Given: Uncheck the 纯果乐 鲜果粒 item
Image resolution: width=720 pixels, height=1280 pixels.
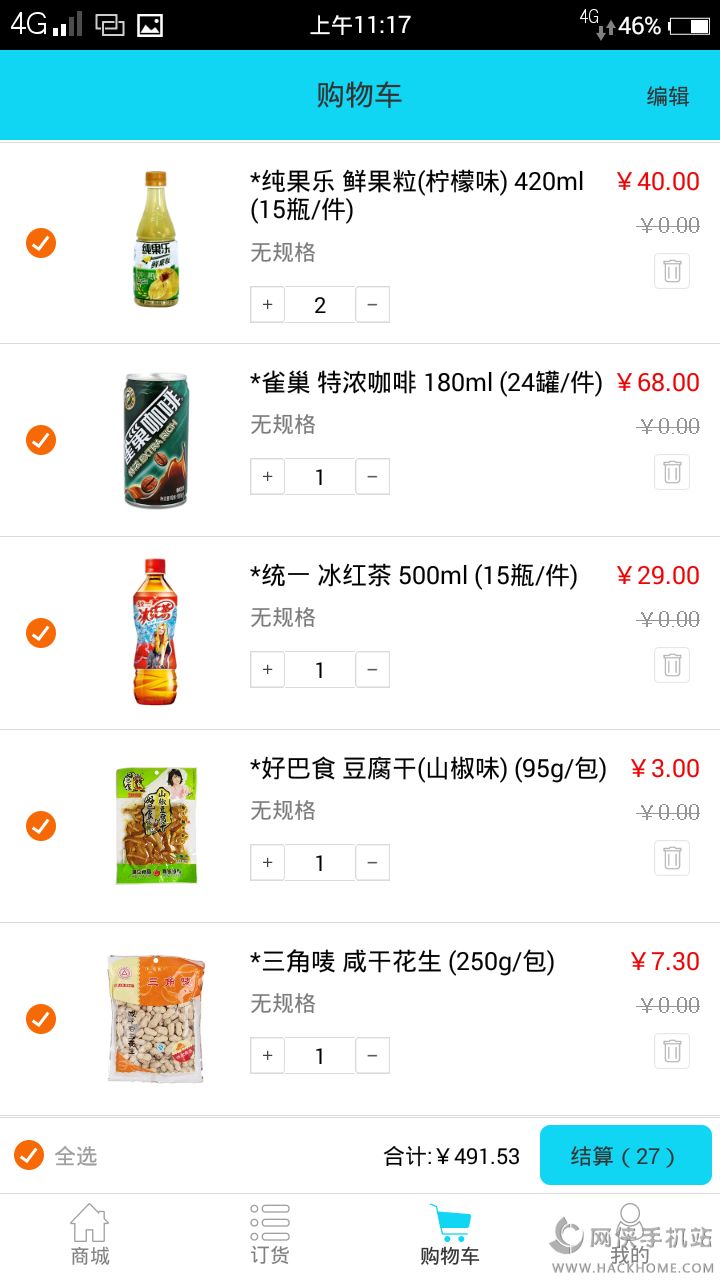Looking at the screenshot, I should pos(41,243).
